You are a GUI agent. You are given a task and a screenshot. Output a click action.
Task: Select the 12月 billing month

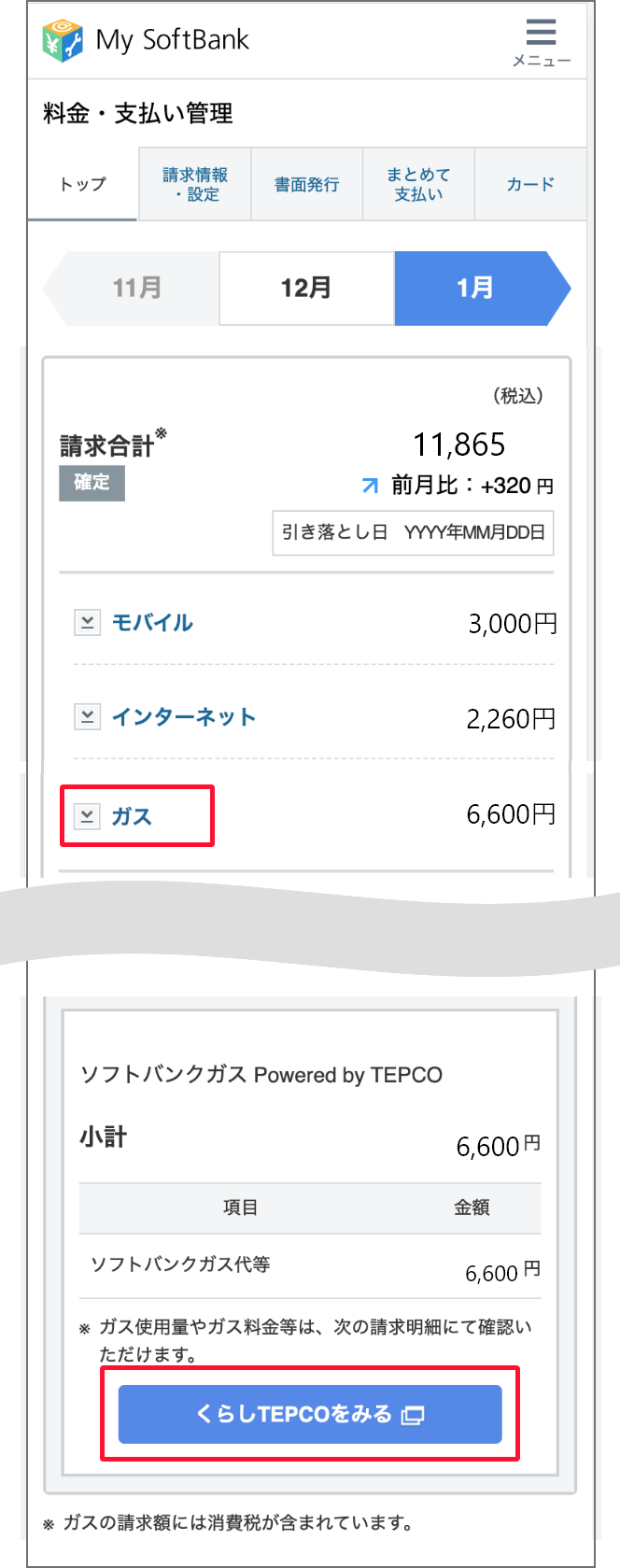click(x=306, y=288)
